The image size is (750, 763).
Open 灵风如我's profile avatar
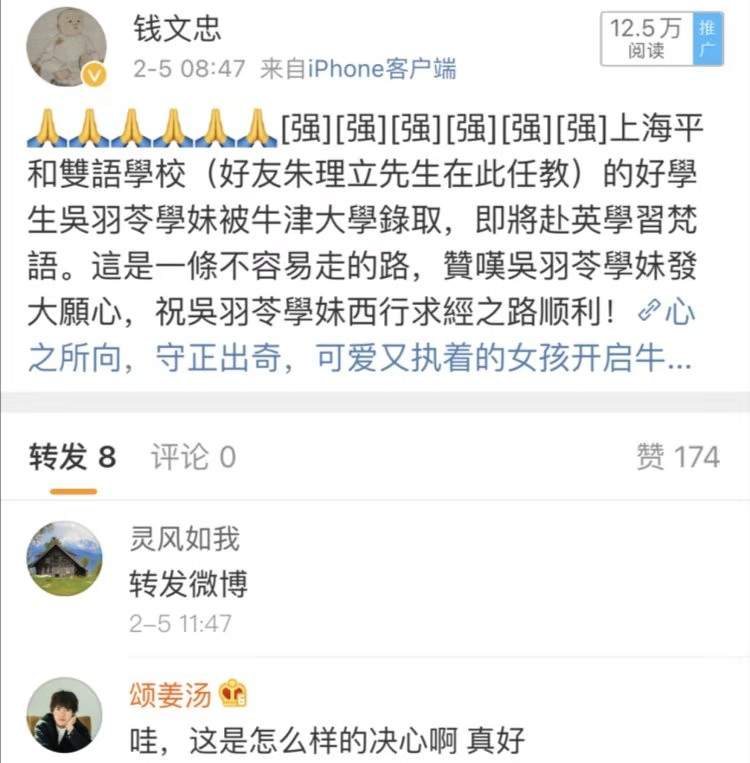pos(65,559)
